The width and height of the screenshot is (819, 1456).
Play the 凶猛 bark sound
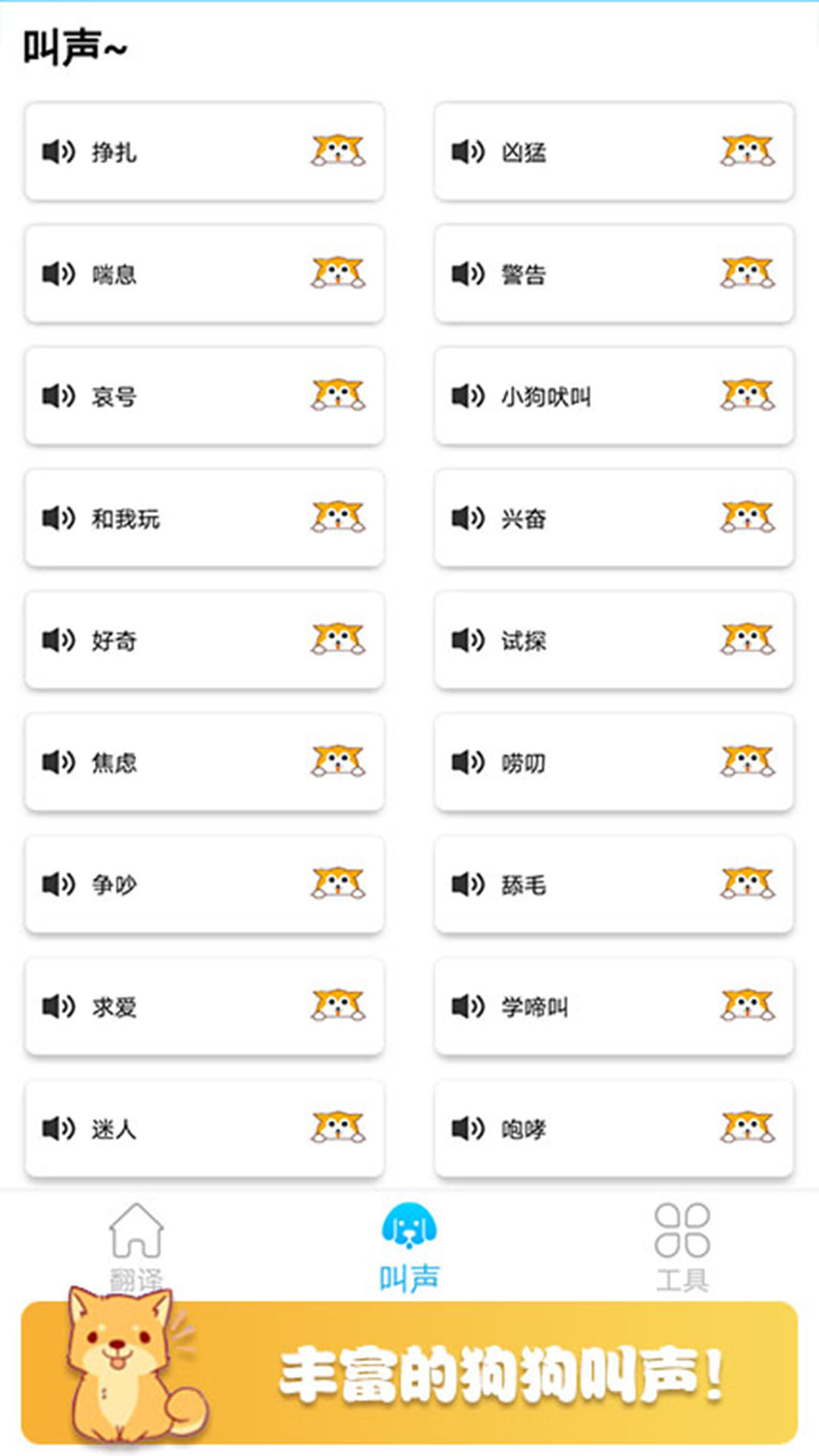[x=613, y=152]
